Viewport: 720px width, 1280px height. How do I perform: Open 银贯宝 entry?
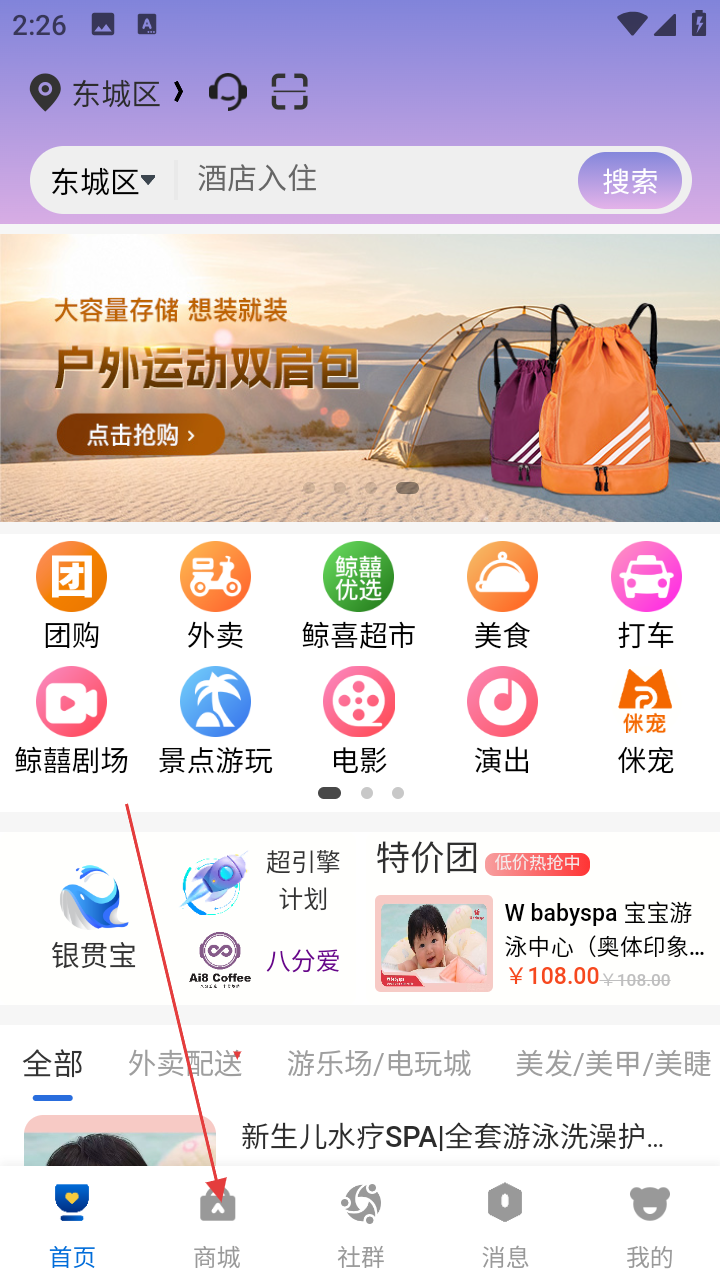[x=93, y=917]
